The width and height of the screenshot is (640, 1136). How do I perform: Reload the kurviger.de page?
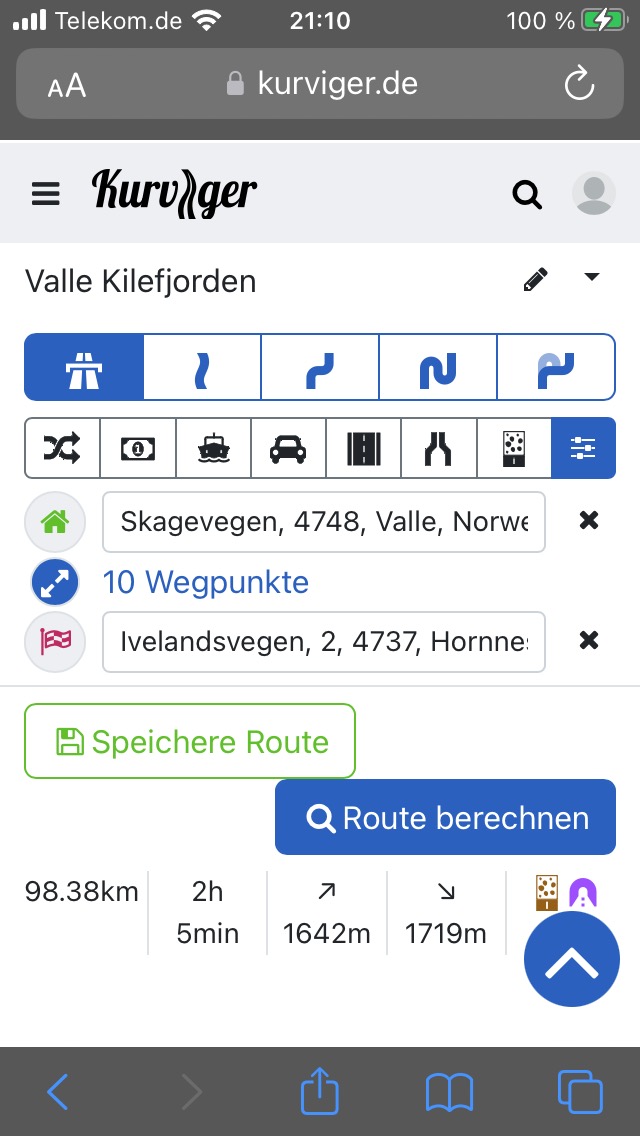pyautogui.click(x=580, y=84)
